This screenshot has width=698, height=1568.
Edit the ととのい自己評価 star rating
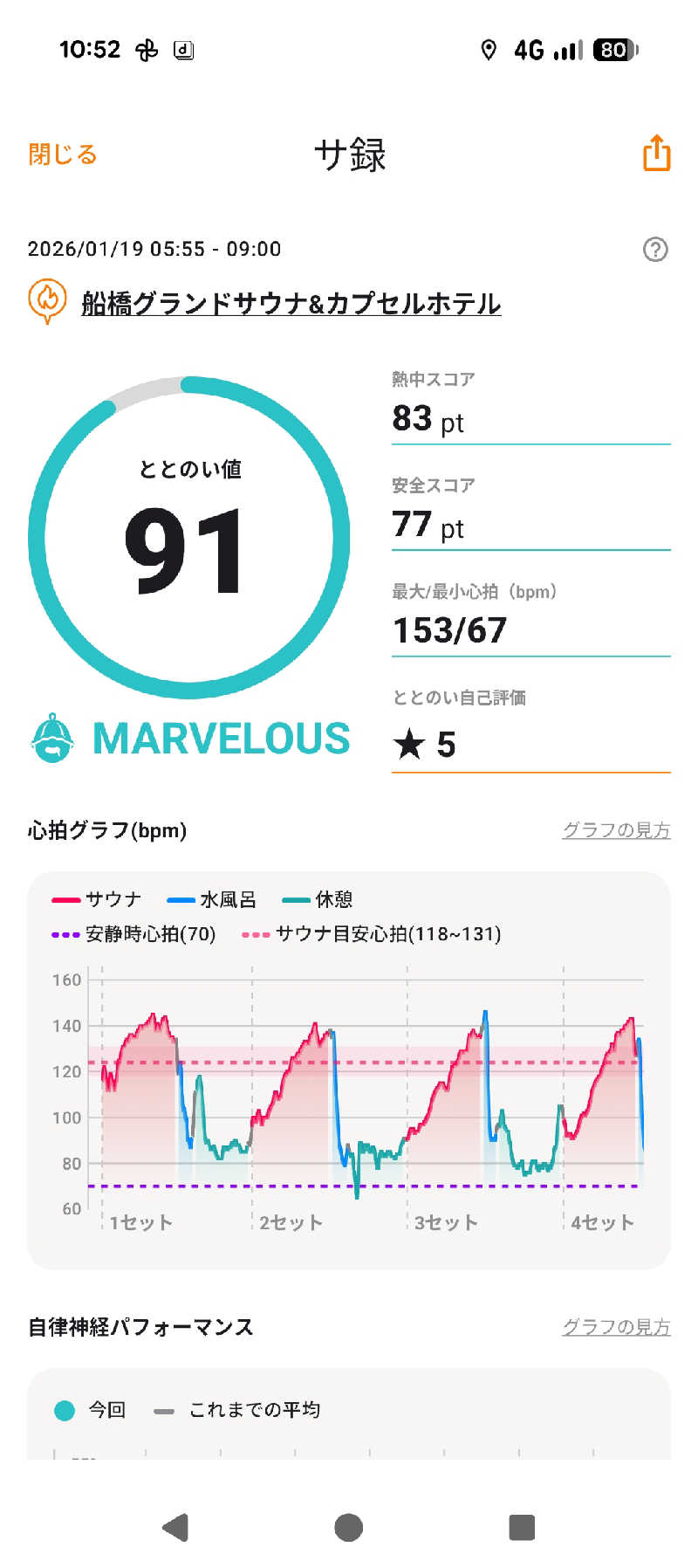[x=530, y=745]
